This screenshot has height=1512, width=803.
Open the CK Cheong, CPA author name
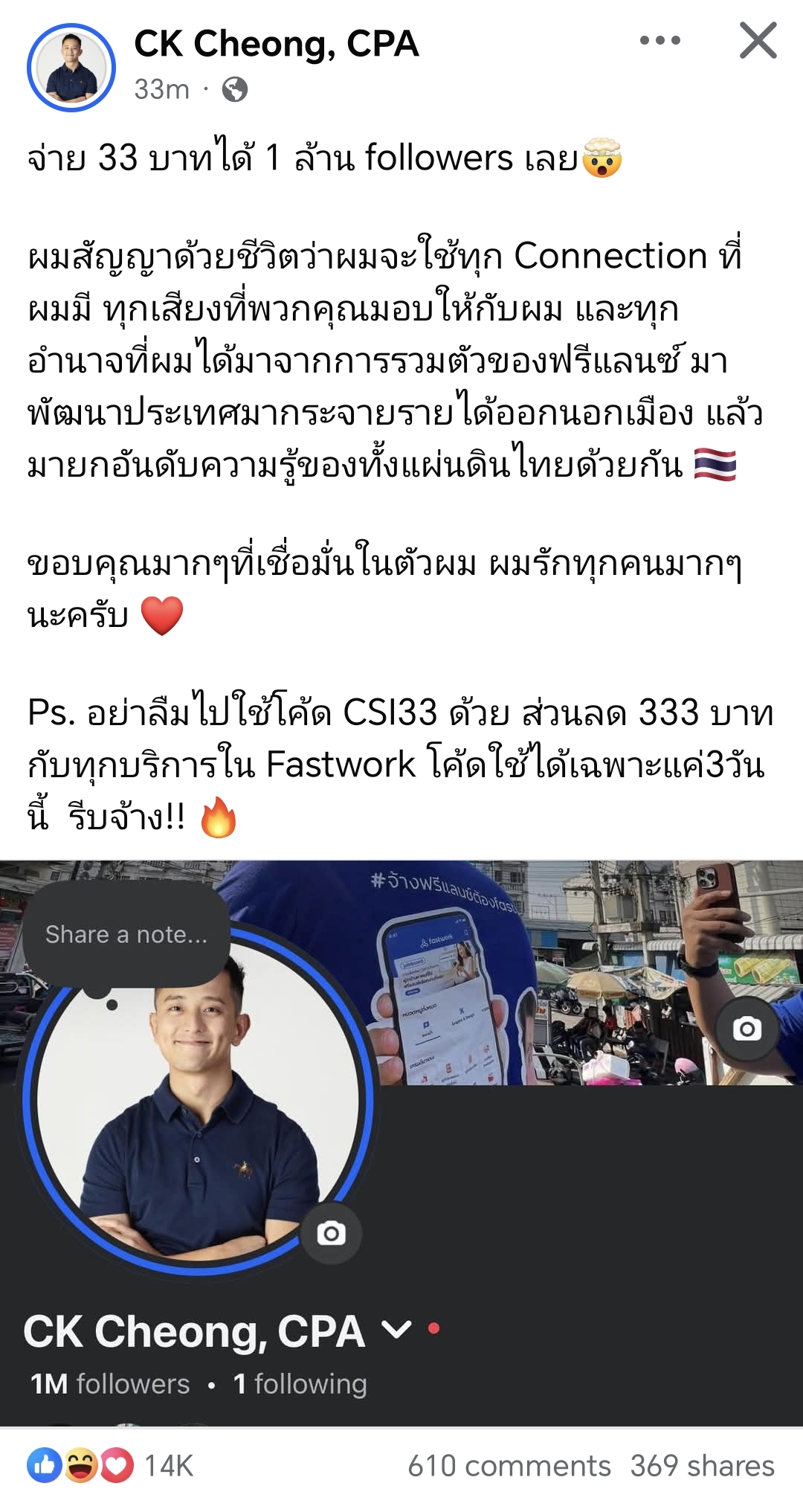click(276, 44)
